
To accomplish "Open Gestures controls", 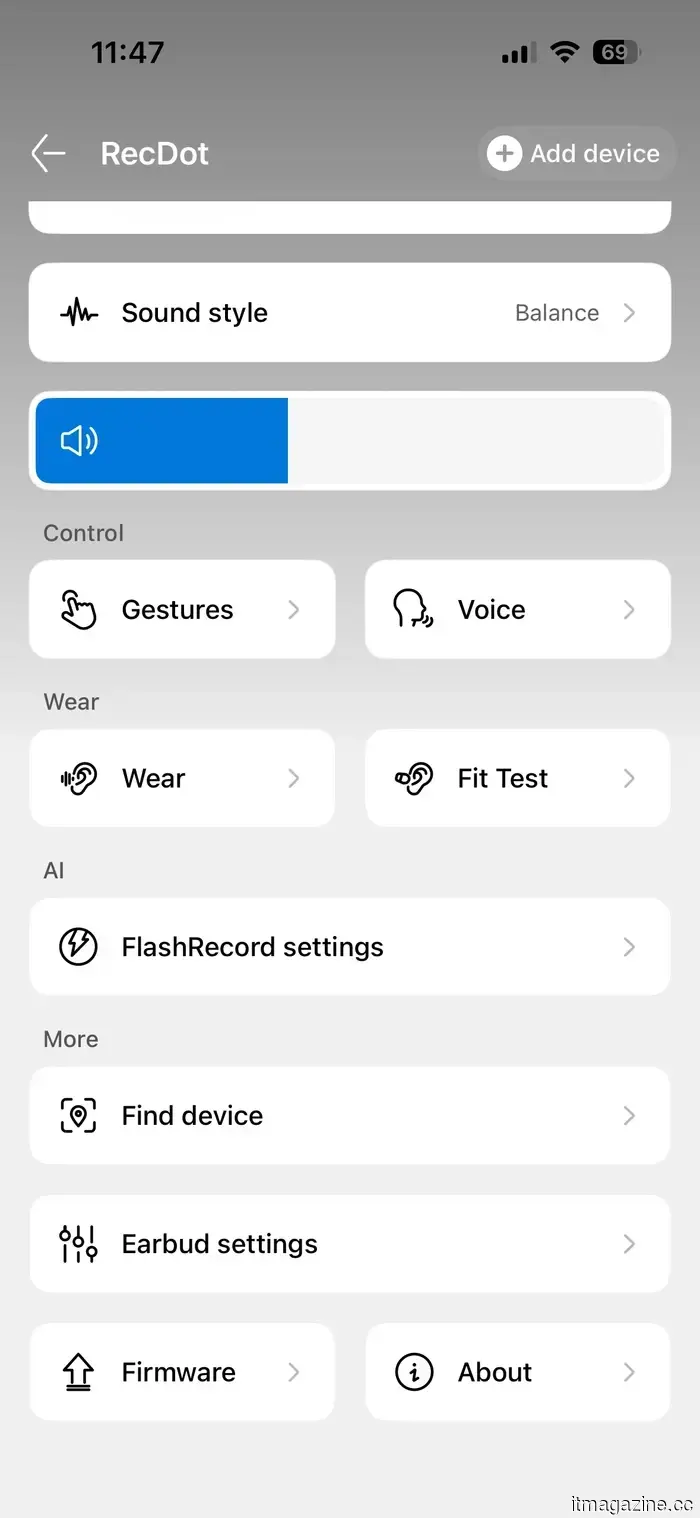I will [x=182, y=609].
